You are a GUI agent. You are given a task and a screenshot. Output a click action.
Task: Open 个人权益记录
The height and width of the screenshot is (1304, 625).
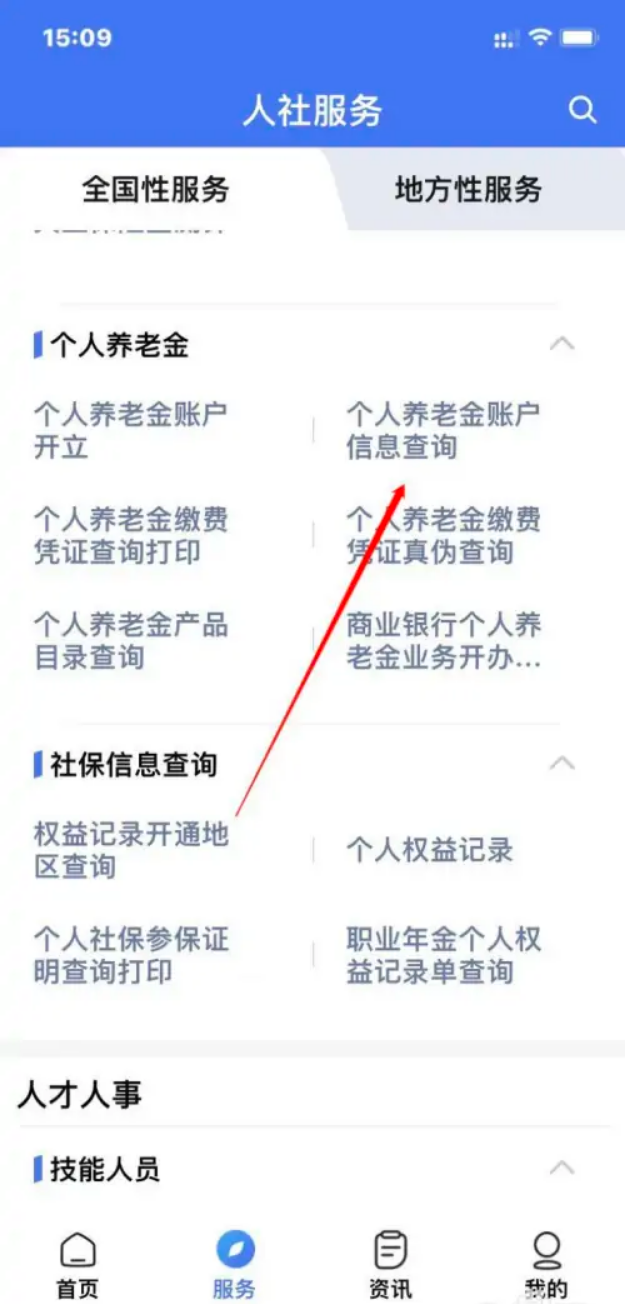[430, 850]
